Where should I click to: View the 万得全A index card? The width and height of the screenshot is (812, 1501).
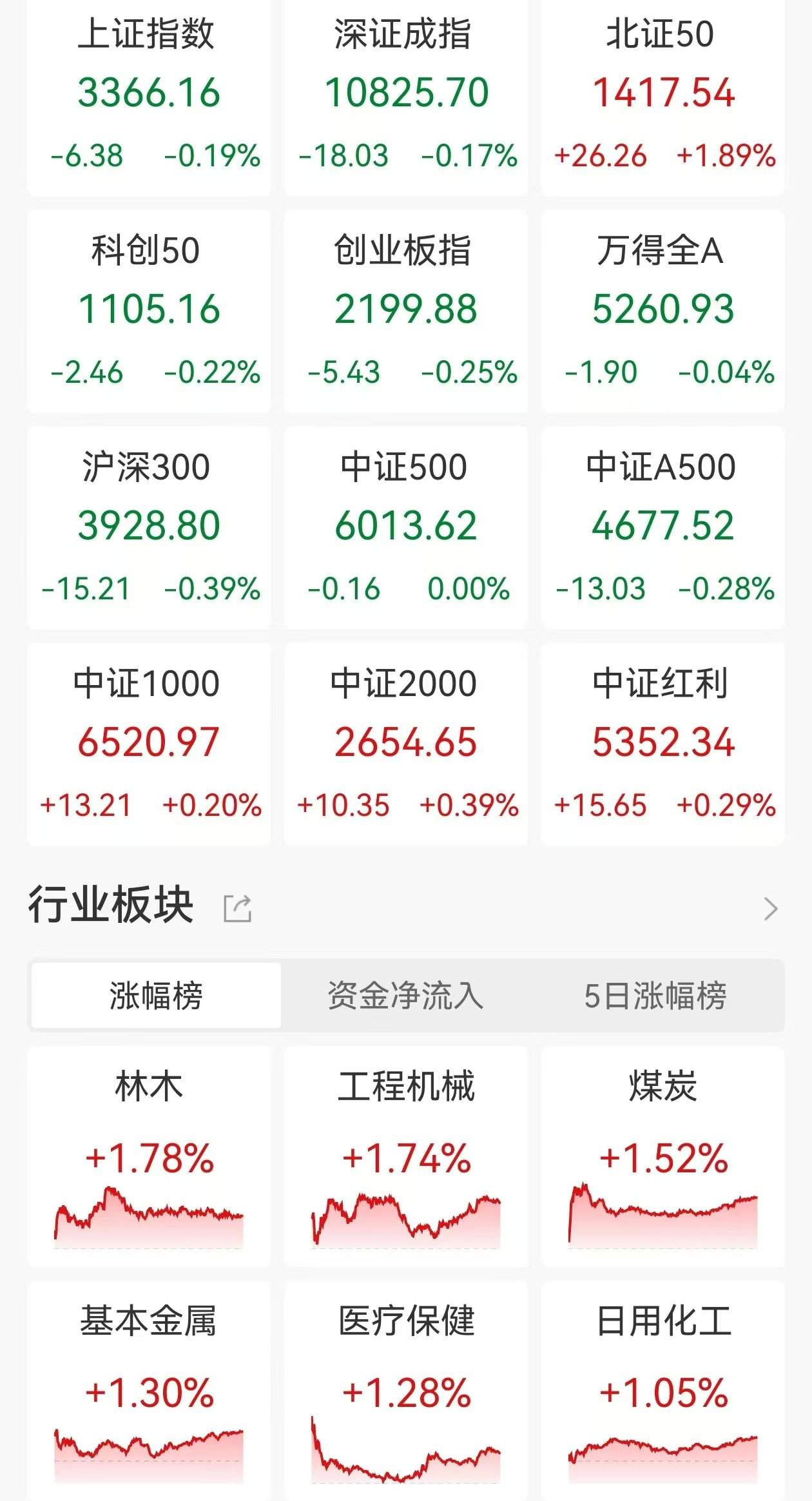[x=662, y=311]
